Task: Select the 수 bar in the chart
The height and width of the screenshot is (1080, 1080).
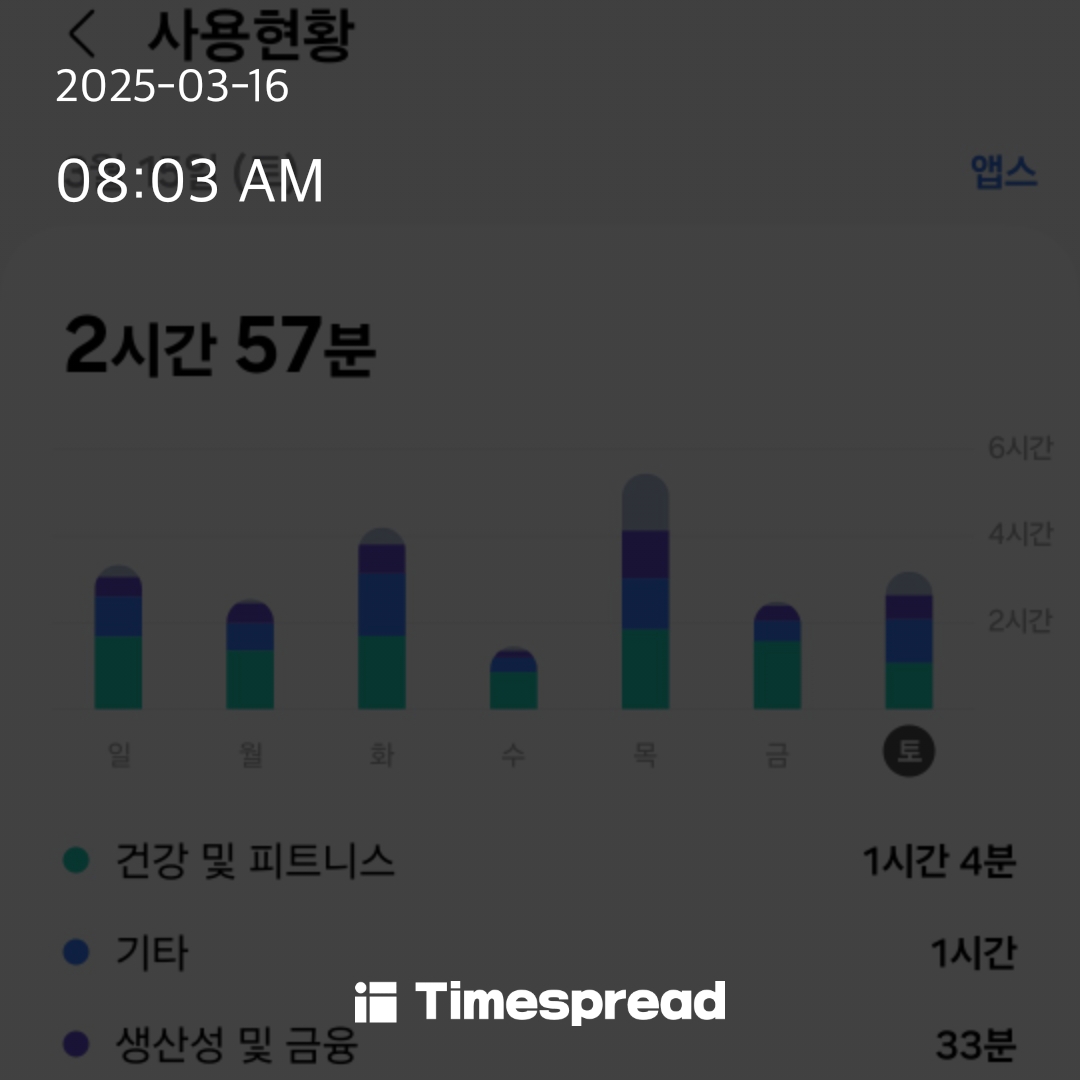Action: tap(513, 678)
